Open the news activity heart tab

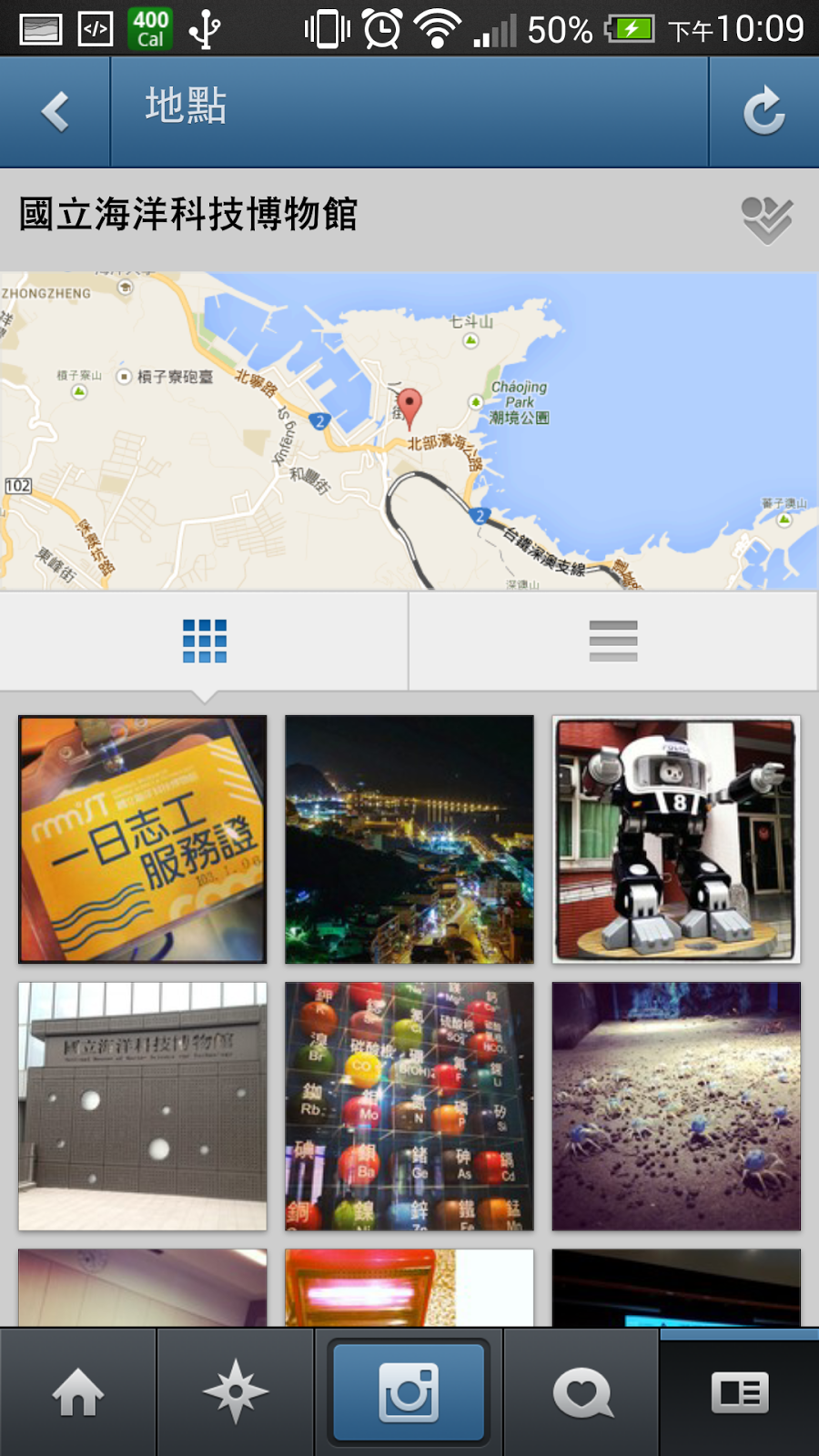581,1392
